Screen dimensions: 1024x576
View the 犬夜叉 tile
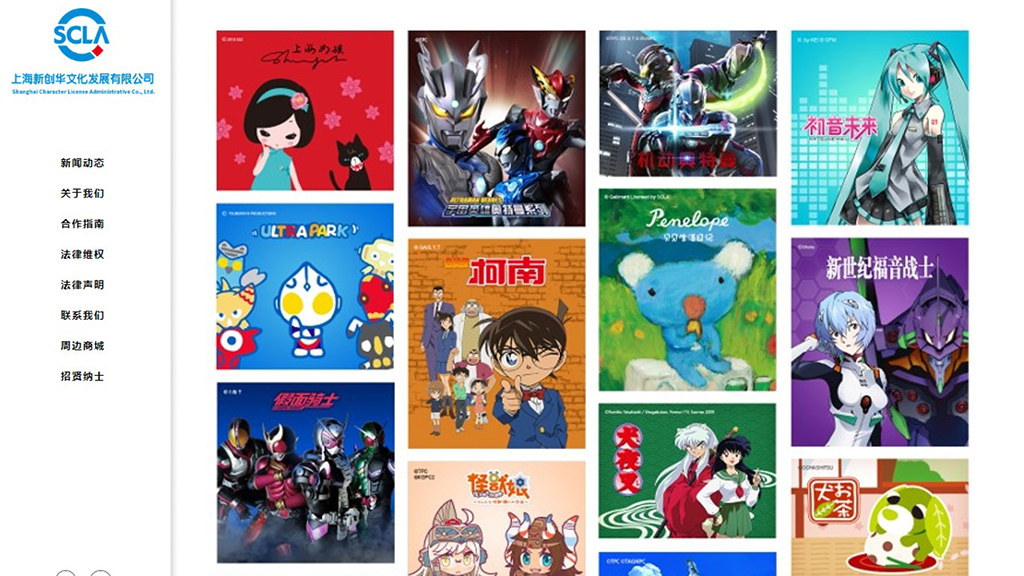point(687,471)
